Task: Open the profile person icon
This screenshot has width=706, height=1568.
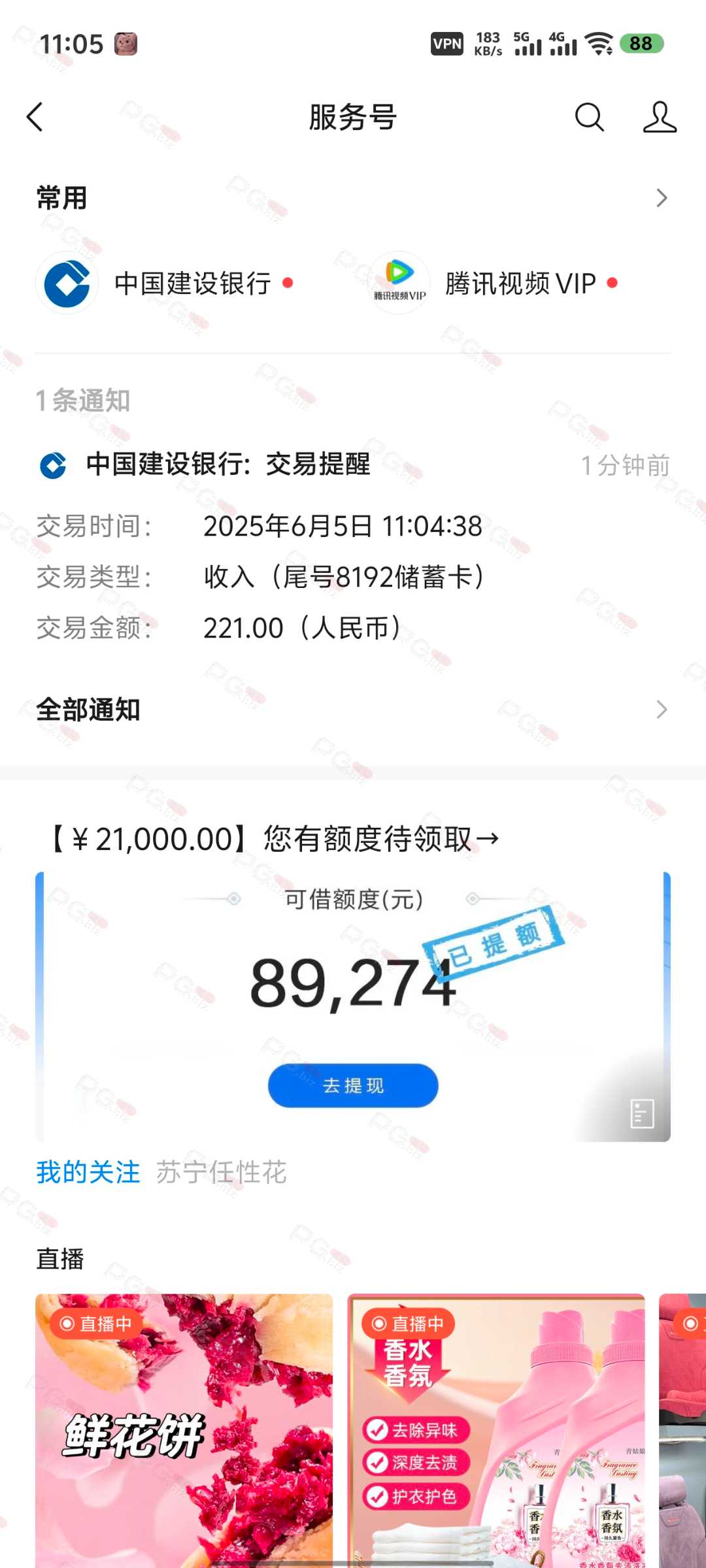Action: click(x=660, y=118)
